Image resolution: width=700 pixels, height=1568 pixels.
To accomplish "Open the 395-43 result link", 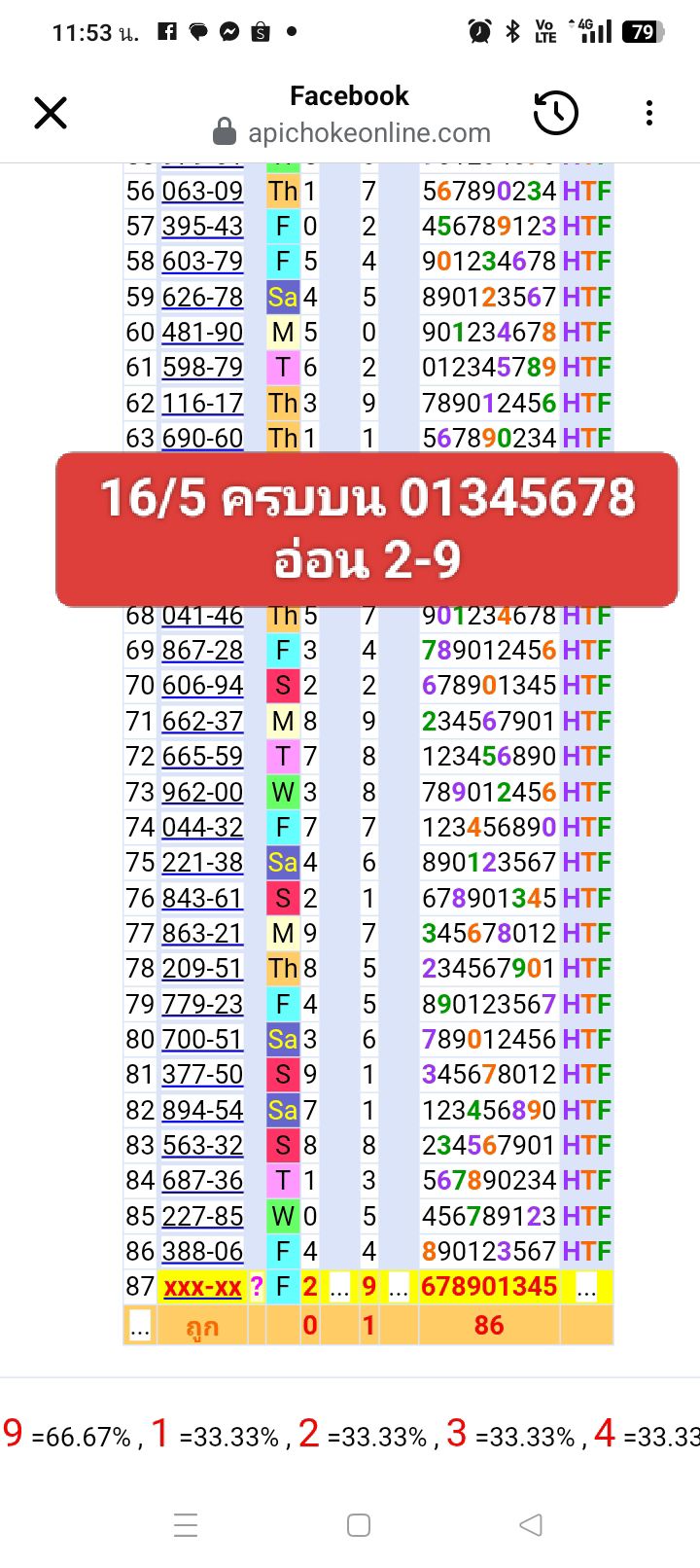I will point(202,226).
